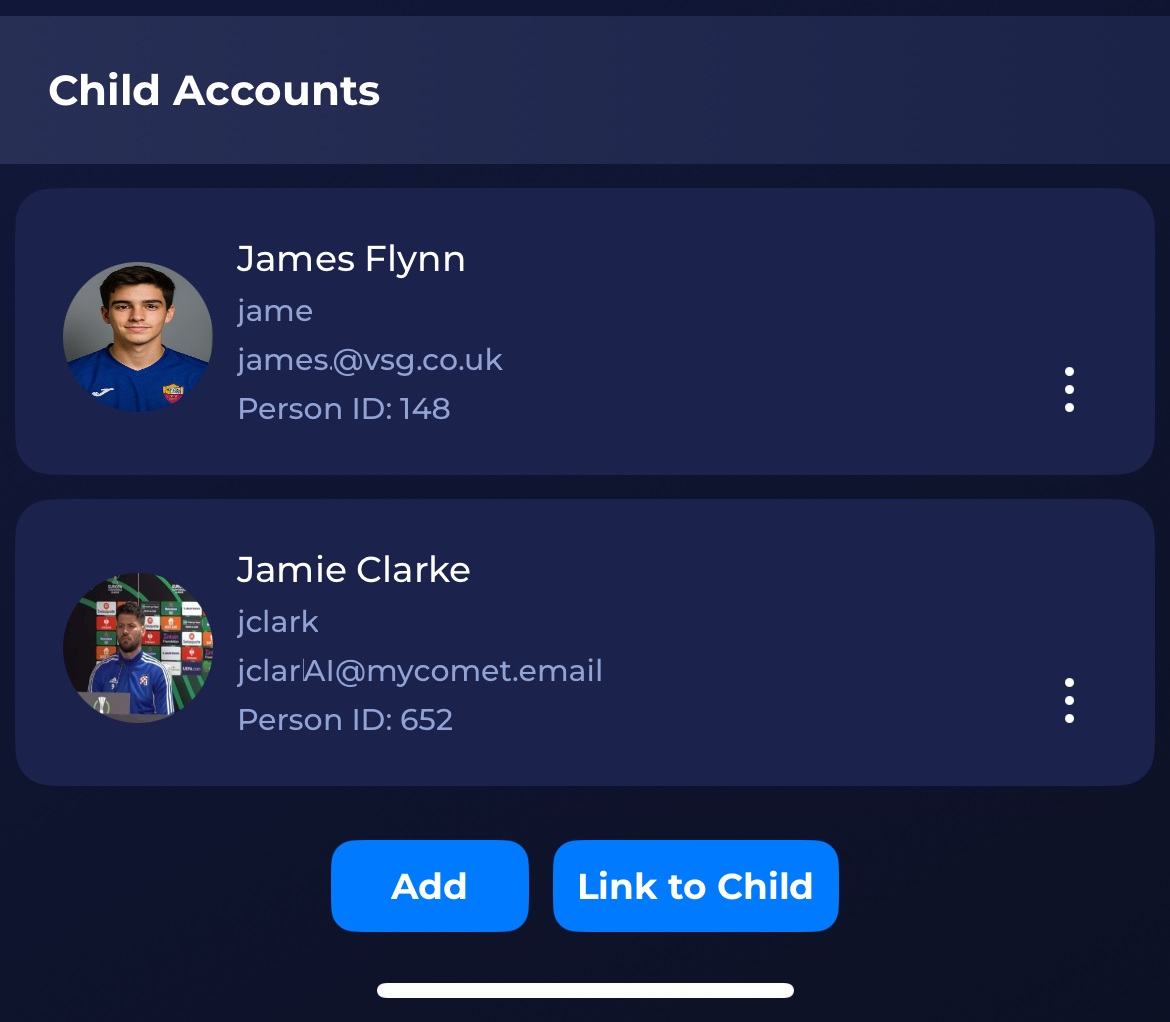1170x1022 pixels.
Task: Open the options menu for Jamie Clarke
Action: pyautogui.click(x=1069, y=700)
